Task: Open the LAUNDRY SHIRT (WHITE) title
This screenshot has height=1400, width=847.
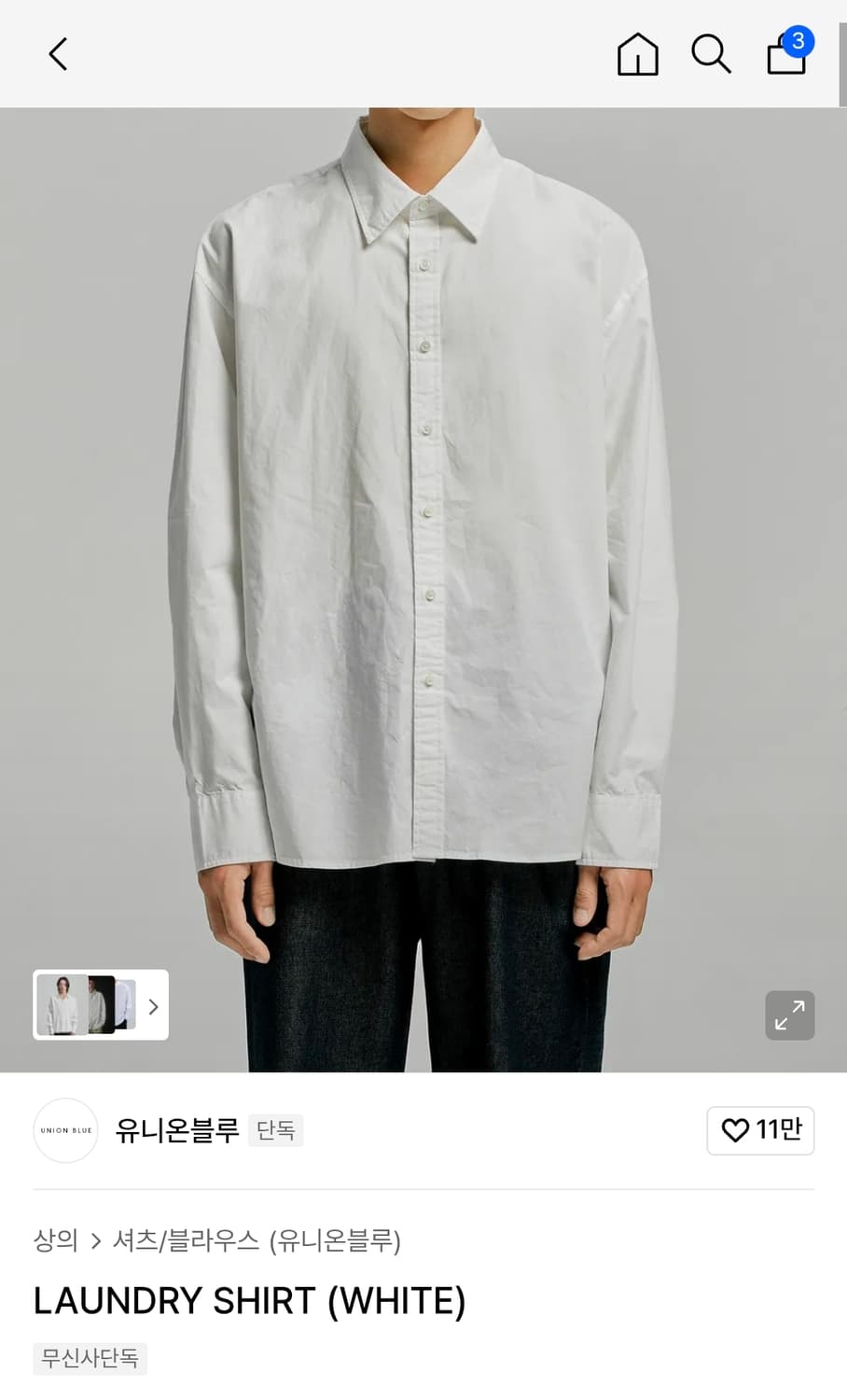Action: [x=248, y=1300]
